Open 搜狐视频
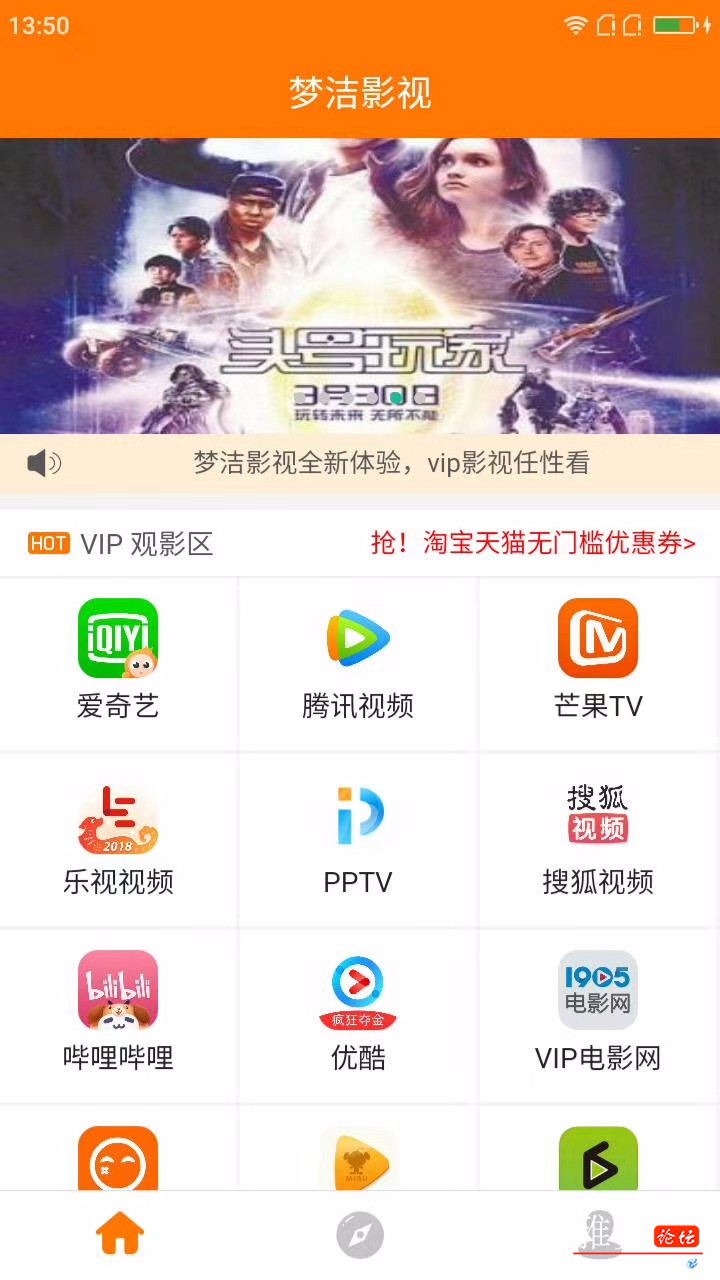This screenshot has height=1280, width=720. (x=598, y=838)
